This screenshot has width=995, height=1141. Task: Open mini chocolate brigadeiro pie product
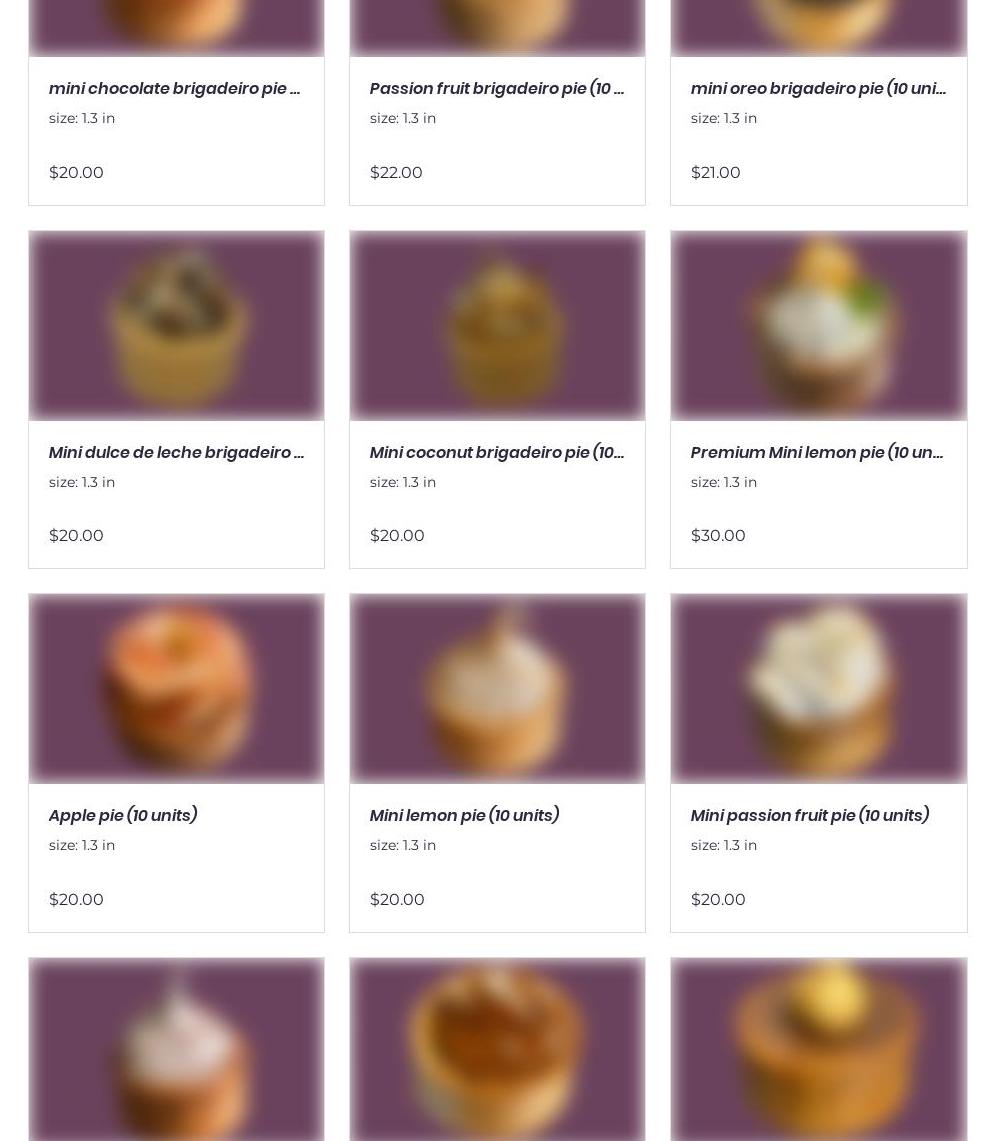point(175,89)
